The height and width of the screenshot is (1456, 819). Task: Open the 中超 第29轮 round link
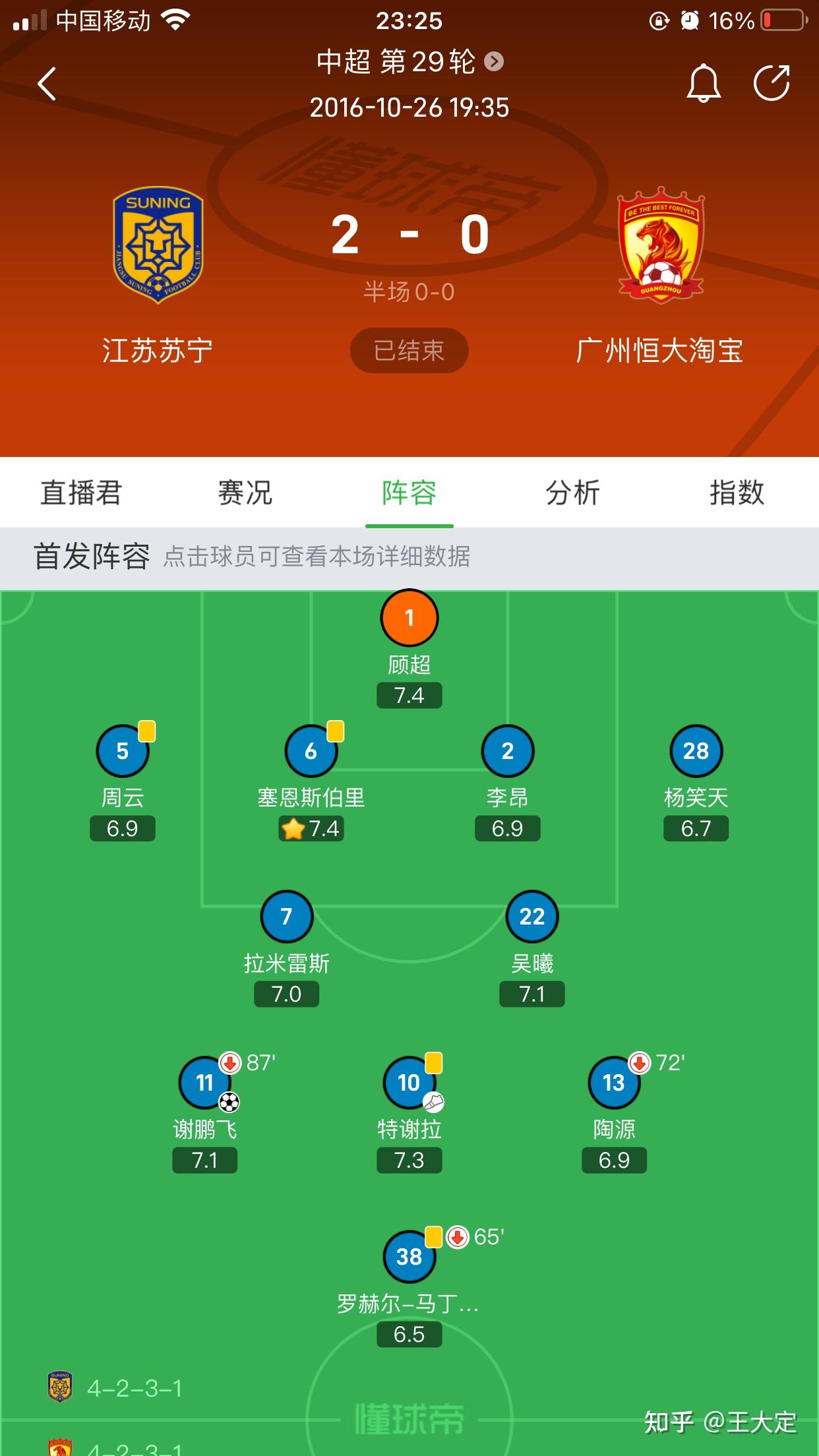(409, 62)
